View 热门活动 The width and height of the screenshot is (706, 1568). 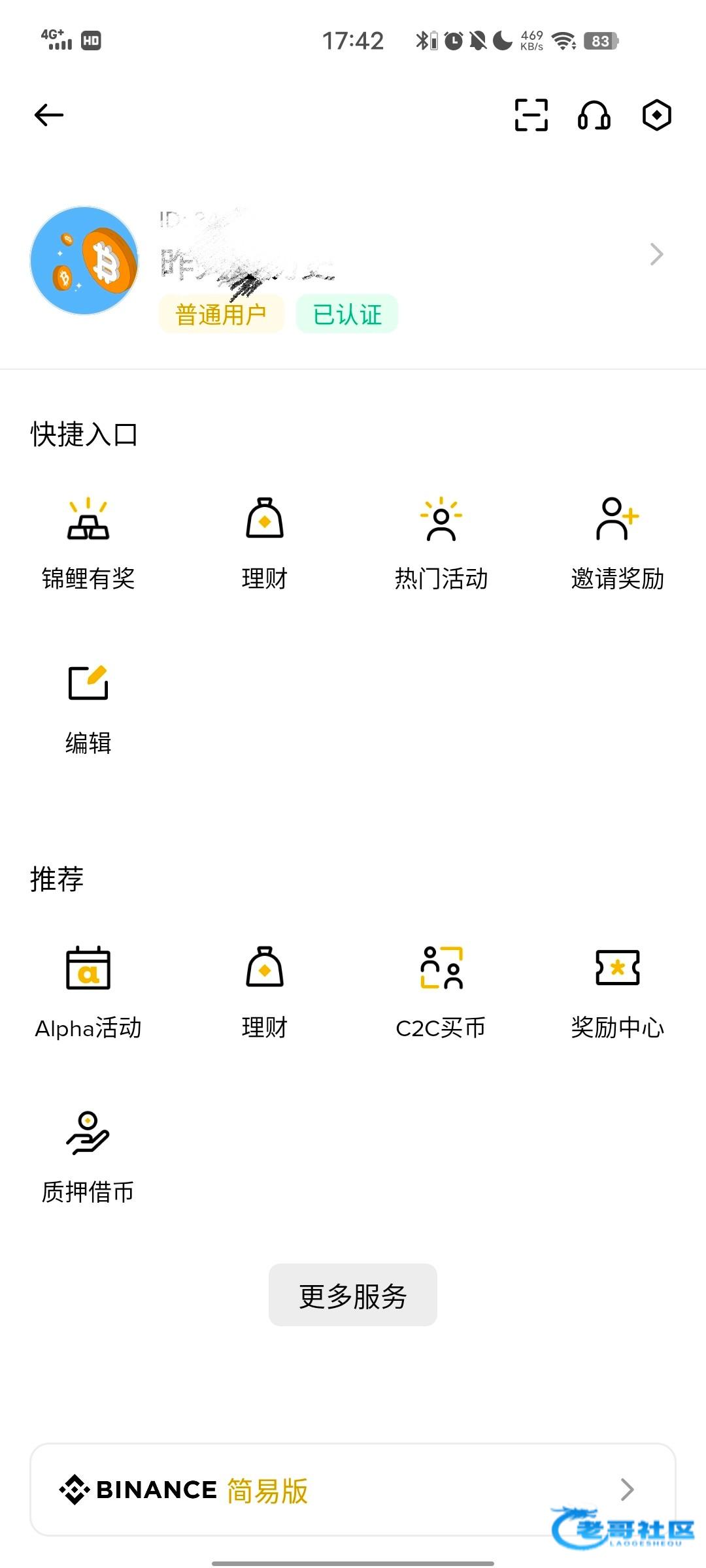point(441,543)
